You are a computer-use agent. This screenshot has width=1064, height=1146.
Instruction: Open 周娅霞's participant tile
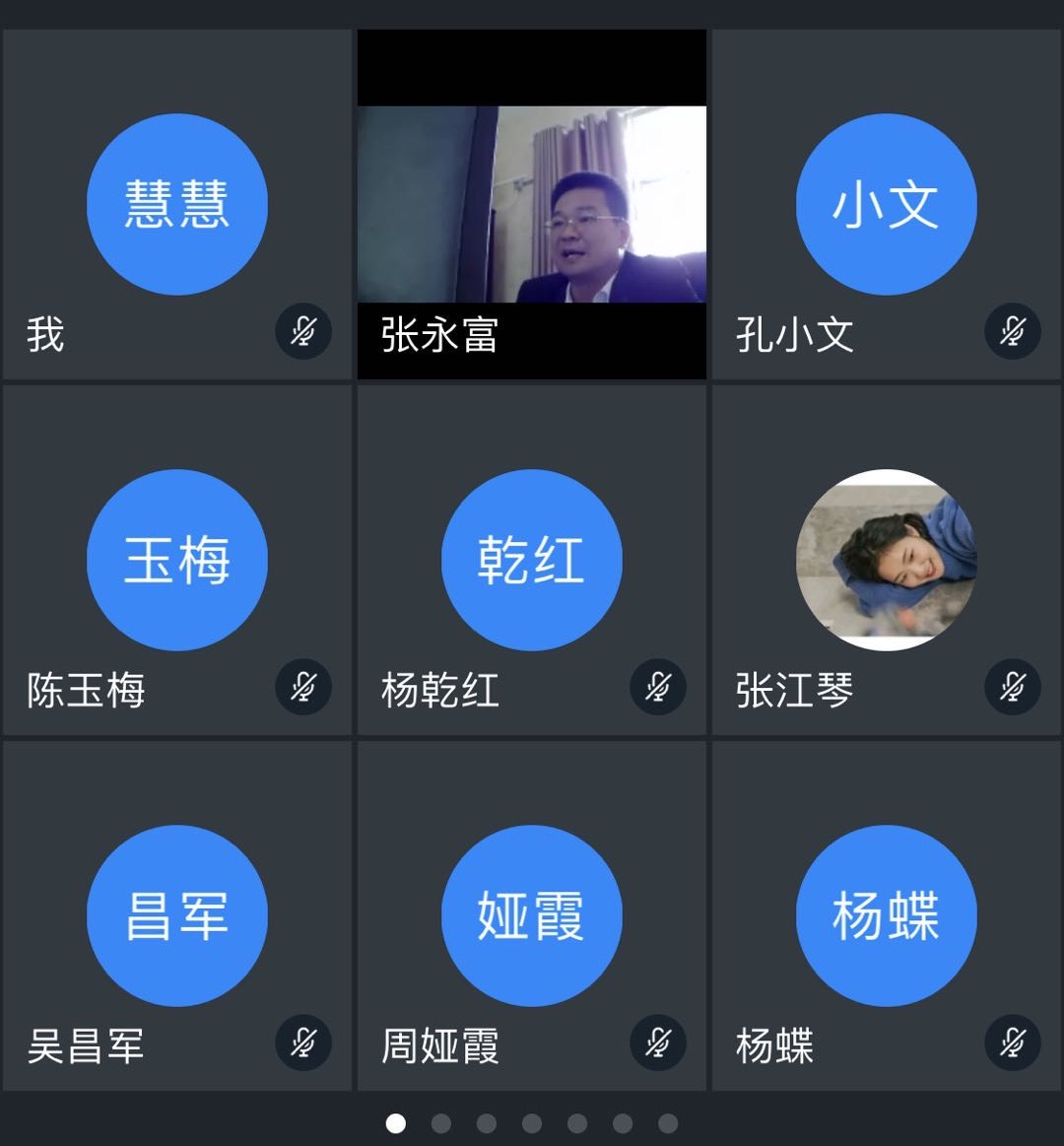coord(532,915)
